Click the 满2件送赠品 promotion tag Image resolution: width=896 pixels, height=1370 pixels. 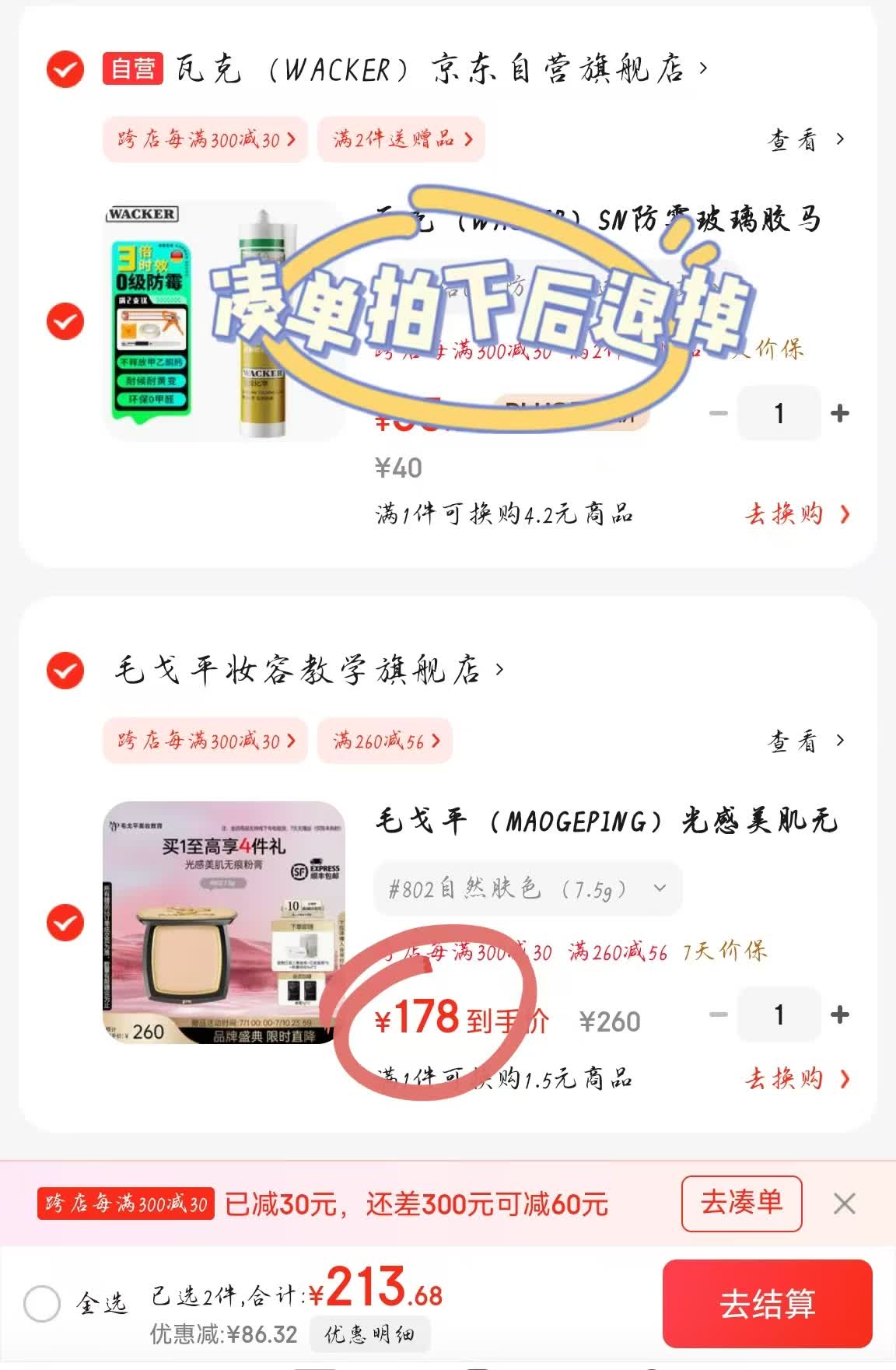(x=401, y=138)
